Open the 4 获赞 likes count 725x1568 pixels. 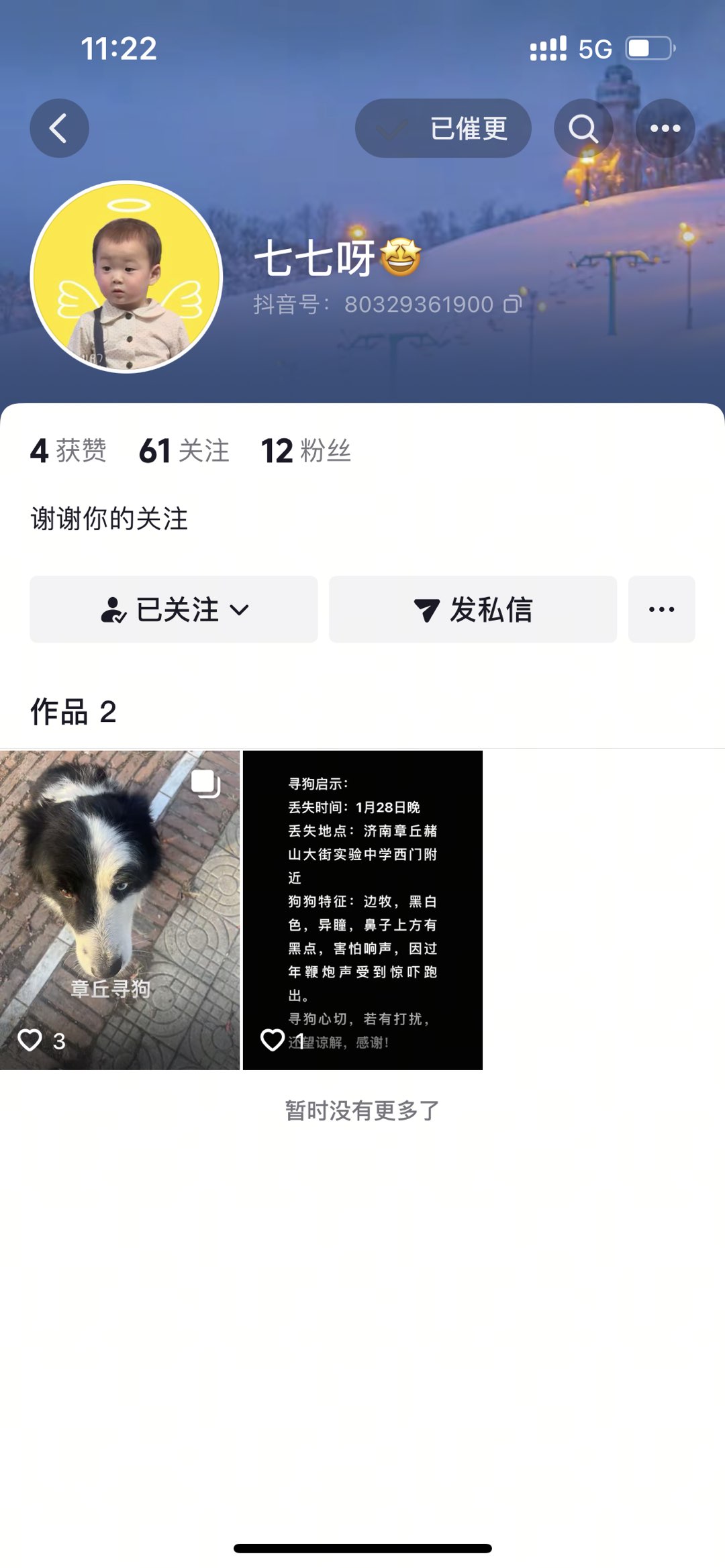point(68,450)
